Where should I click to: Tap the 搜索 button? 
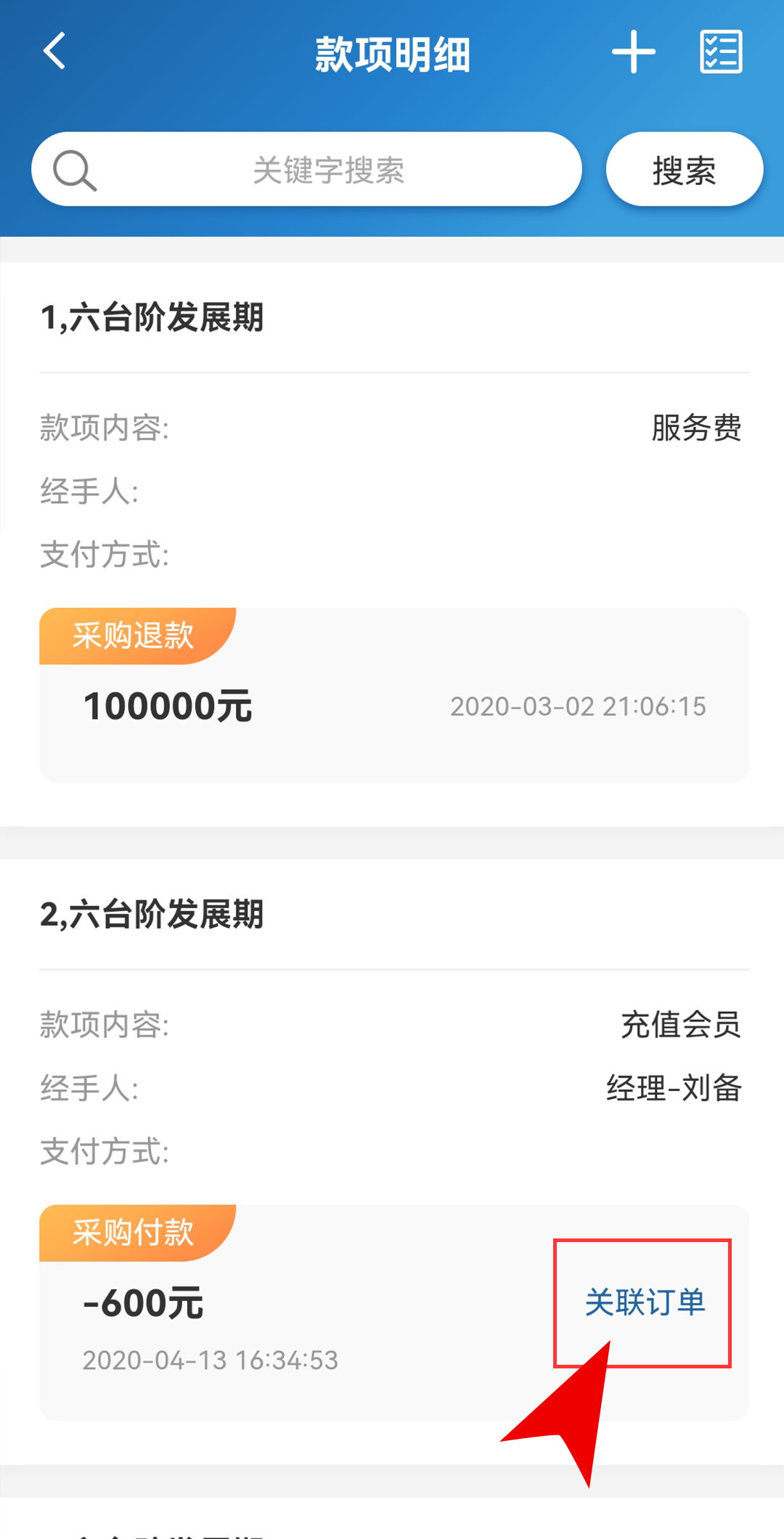(685, 169)
